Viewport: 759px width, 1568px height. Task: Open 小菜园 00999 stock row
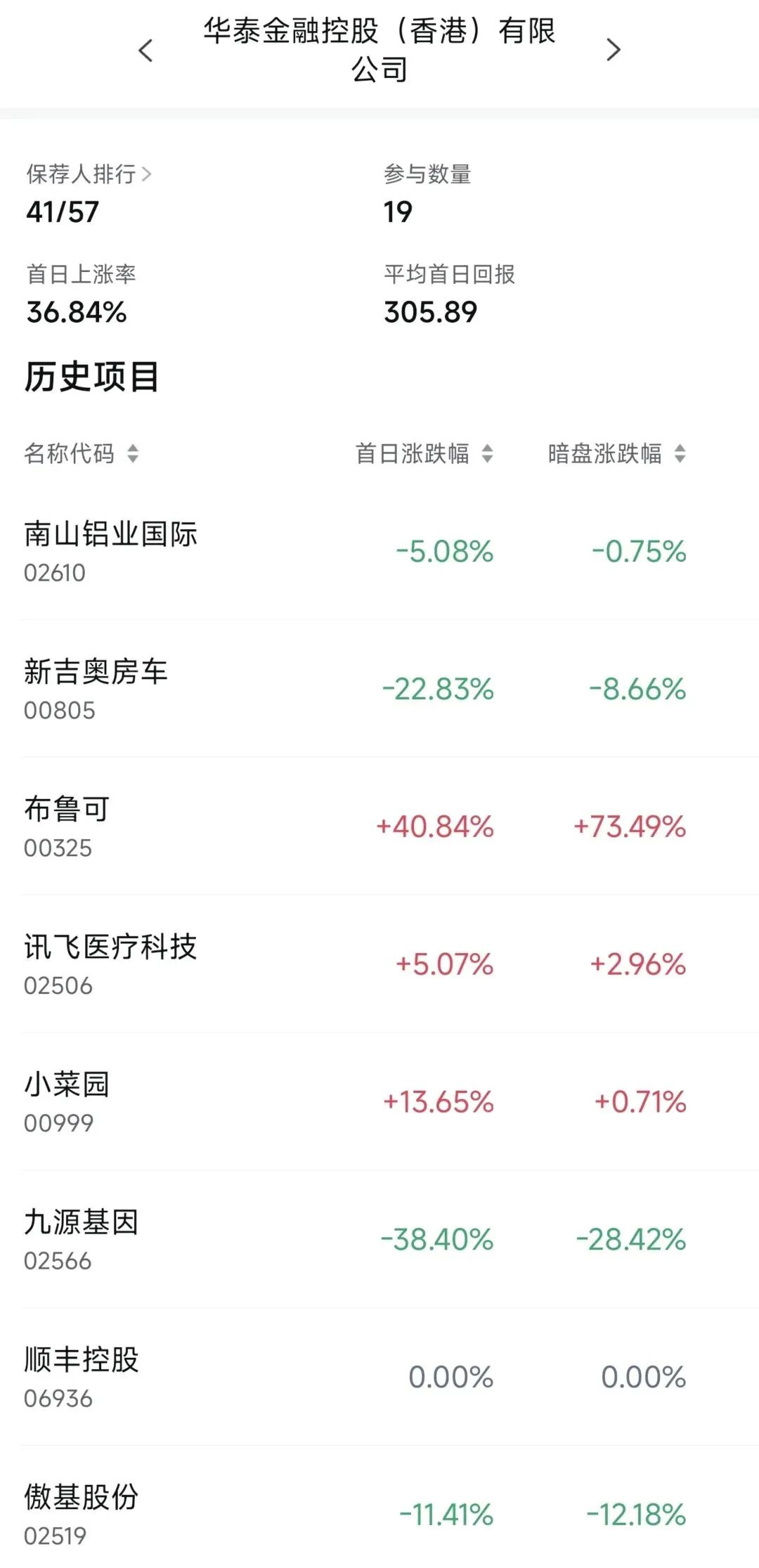(x=379, y=1102)
